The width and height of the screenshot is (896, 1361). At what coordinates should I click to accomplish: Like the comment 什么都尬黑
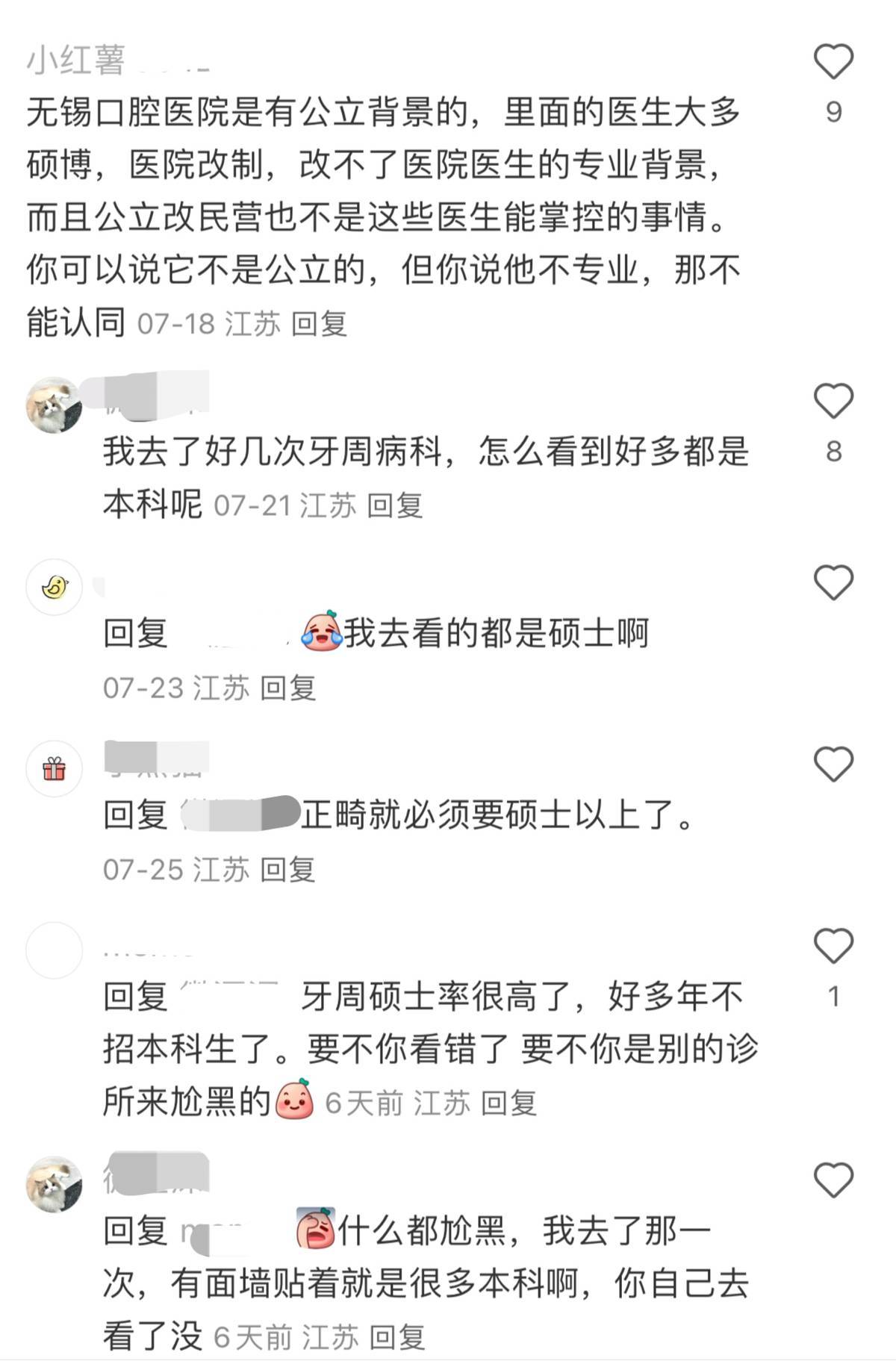[833, 1181]
